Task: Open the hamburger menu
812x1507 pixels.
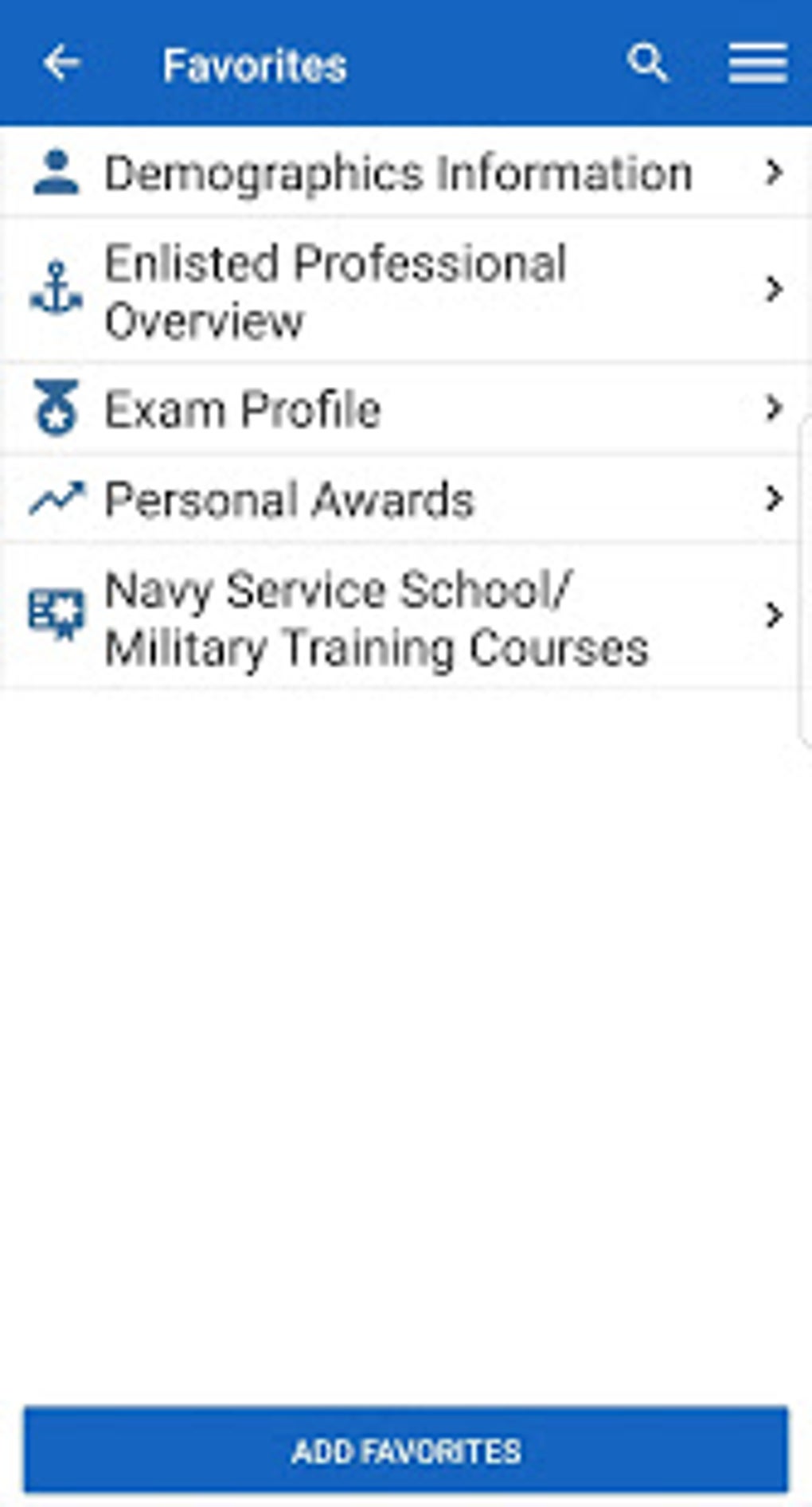Action: (758, 64)
